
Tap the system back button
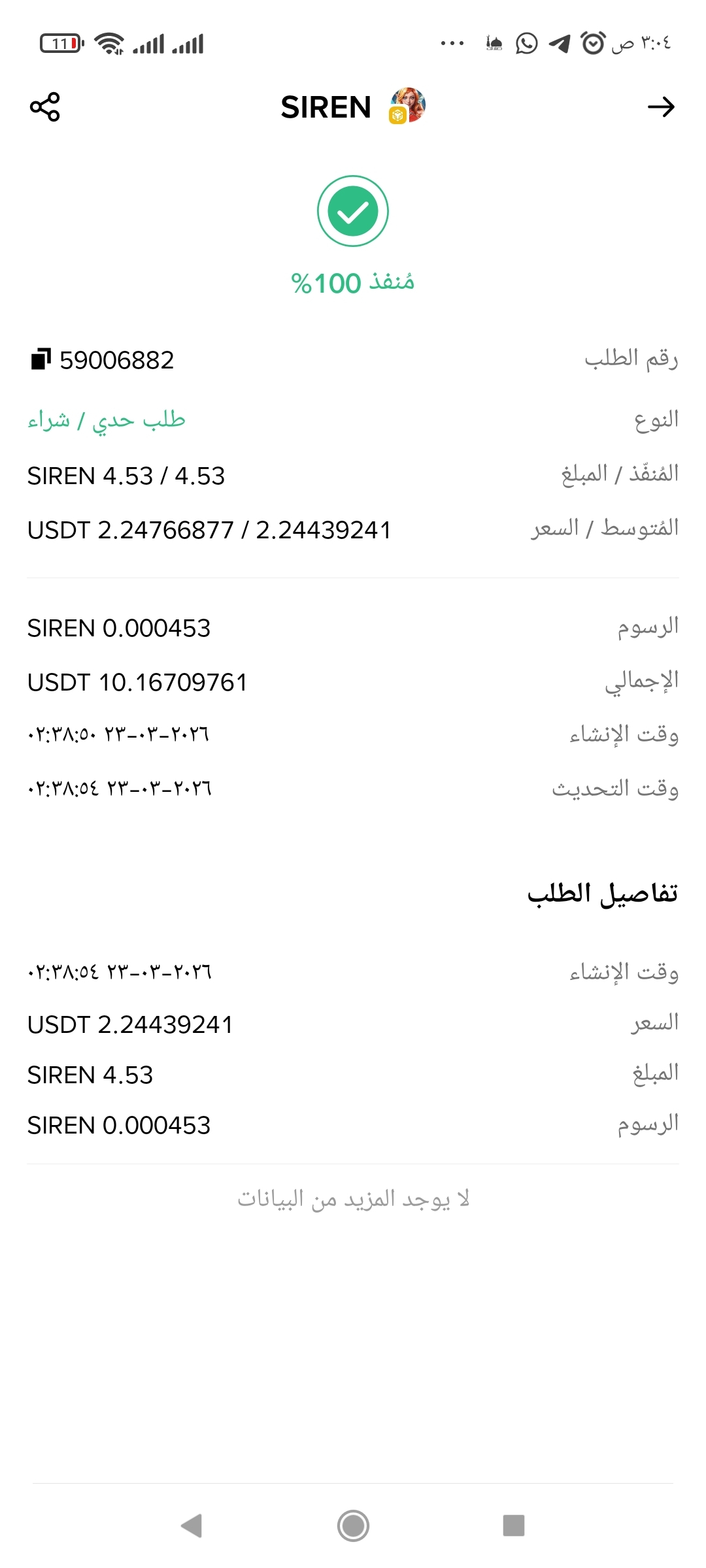click(192, 1526)
